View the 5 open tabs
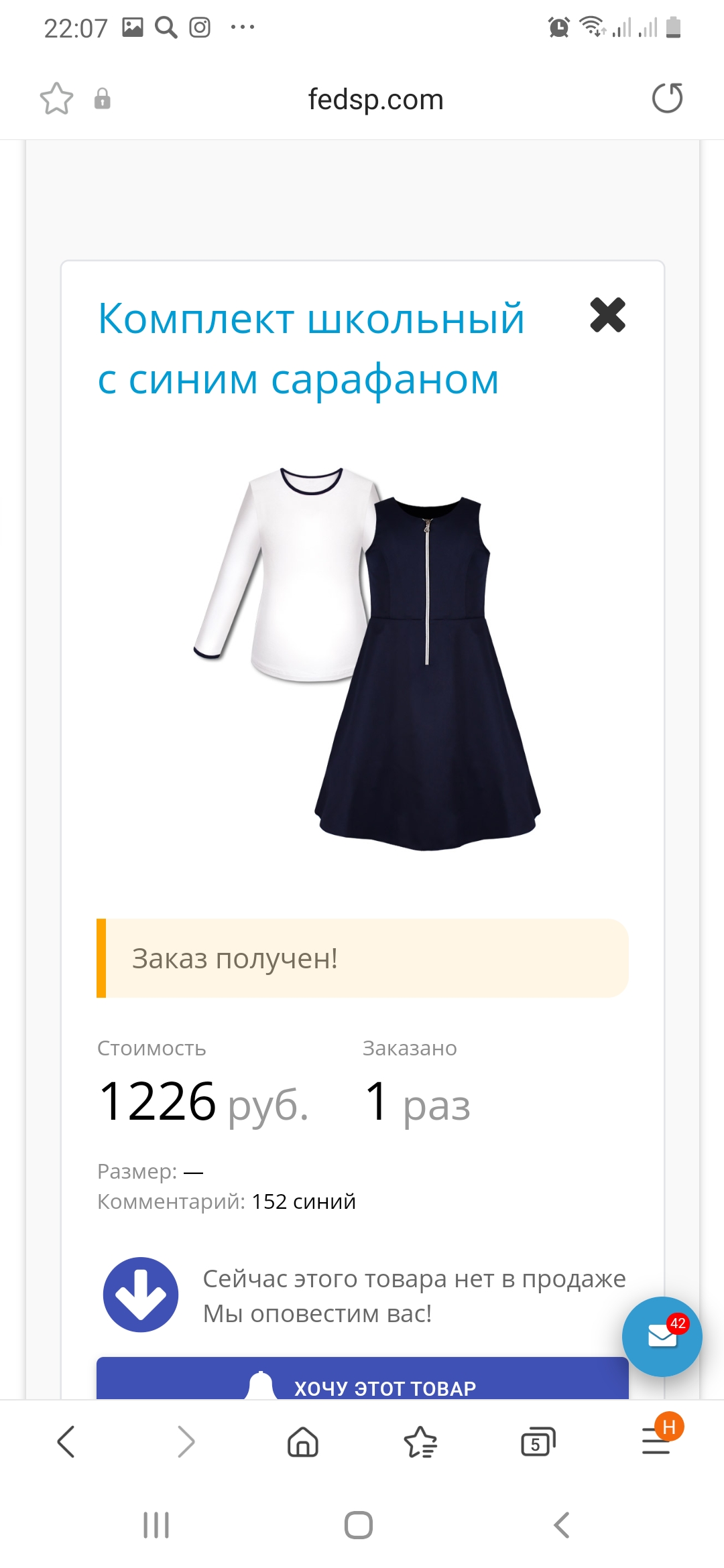The image size is (724, 1568). (x=538, y=1442)
